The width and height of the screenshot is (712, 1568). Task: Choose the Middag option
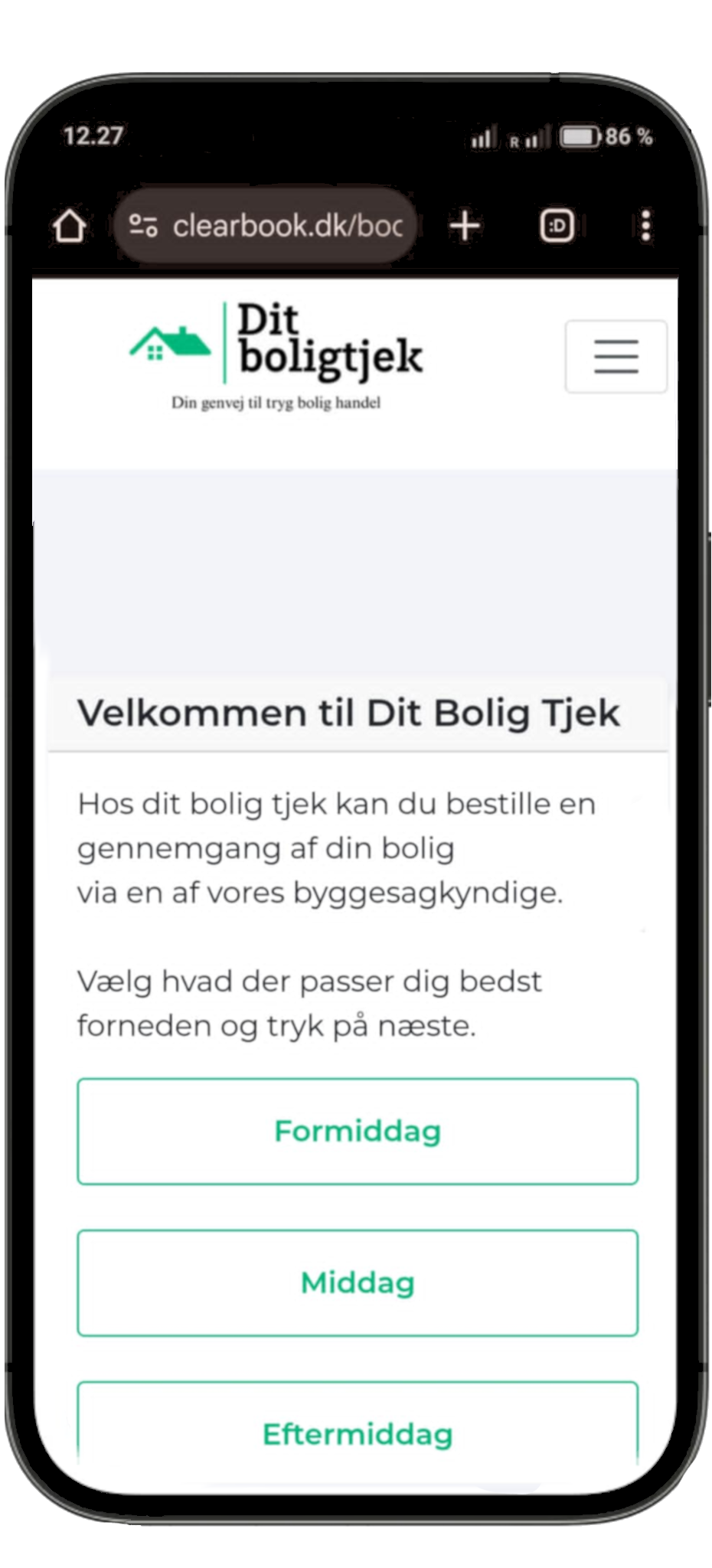coord(358,1282)
